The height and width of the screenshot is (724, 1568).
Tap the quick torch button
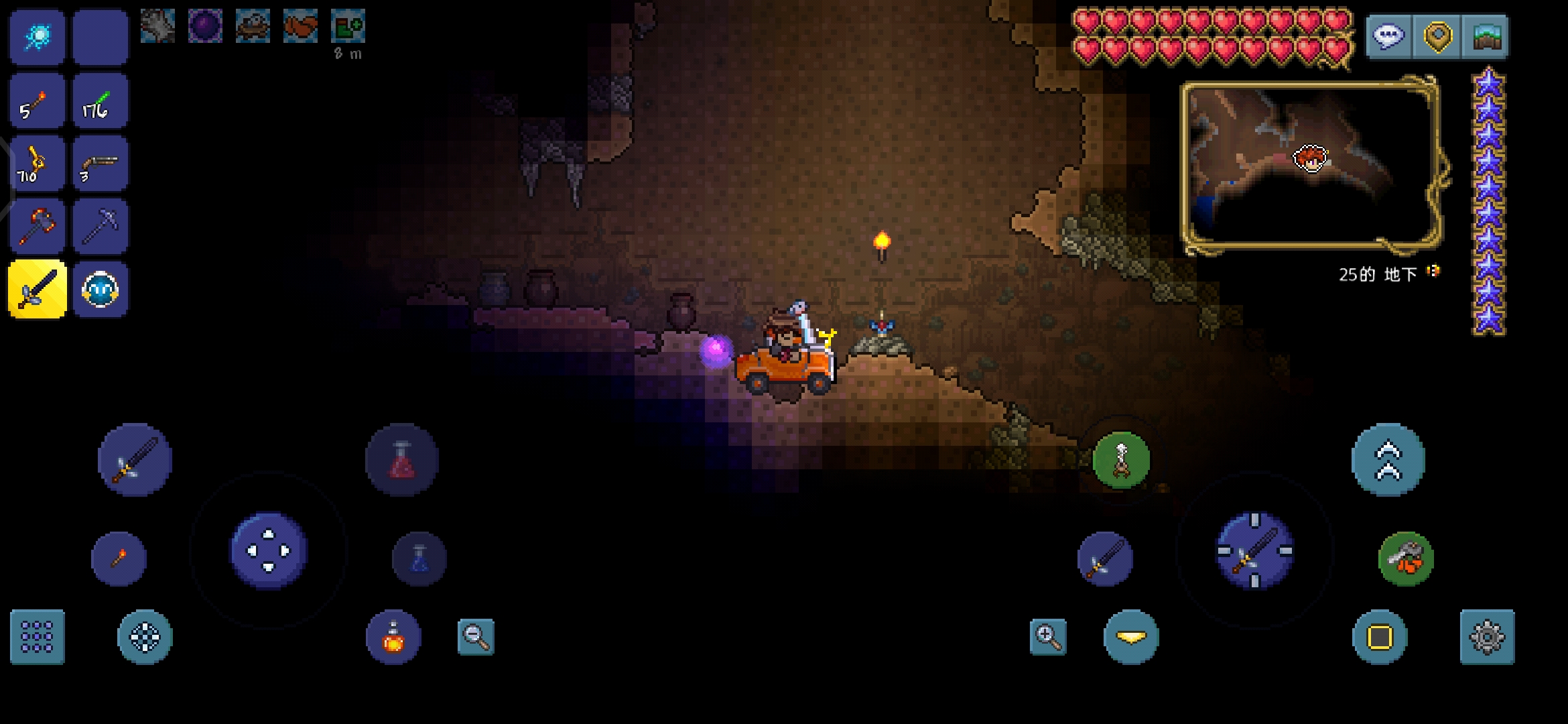[119, 558]
